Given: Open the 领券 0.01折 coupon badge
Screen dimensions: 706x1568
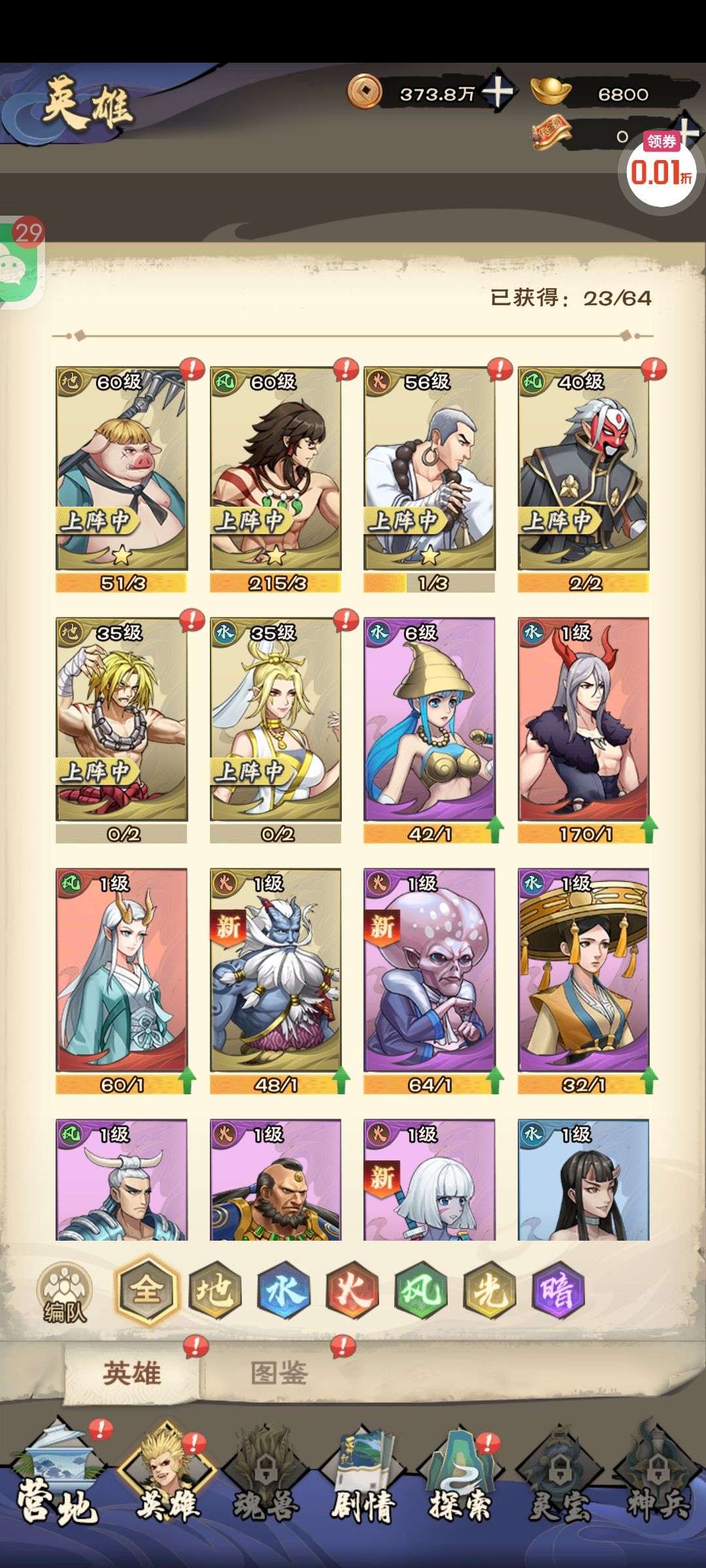Looking at the screenshot, I should click(660, 169).
